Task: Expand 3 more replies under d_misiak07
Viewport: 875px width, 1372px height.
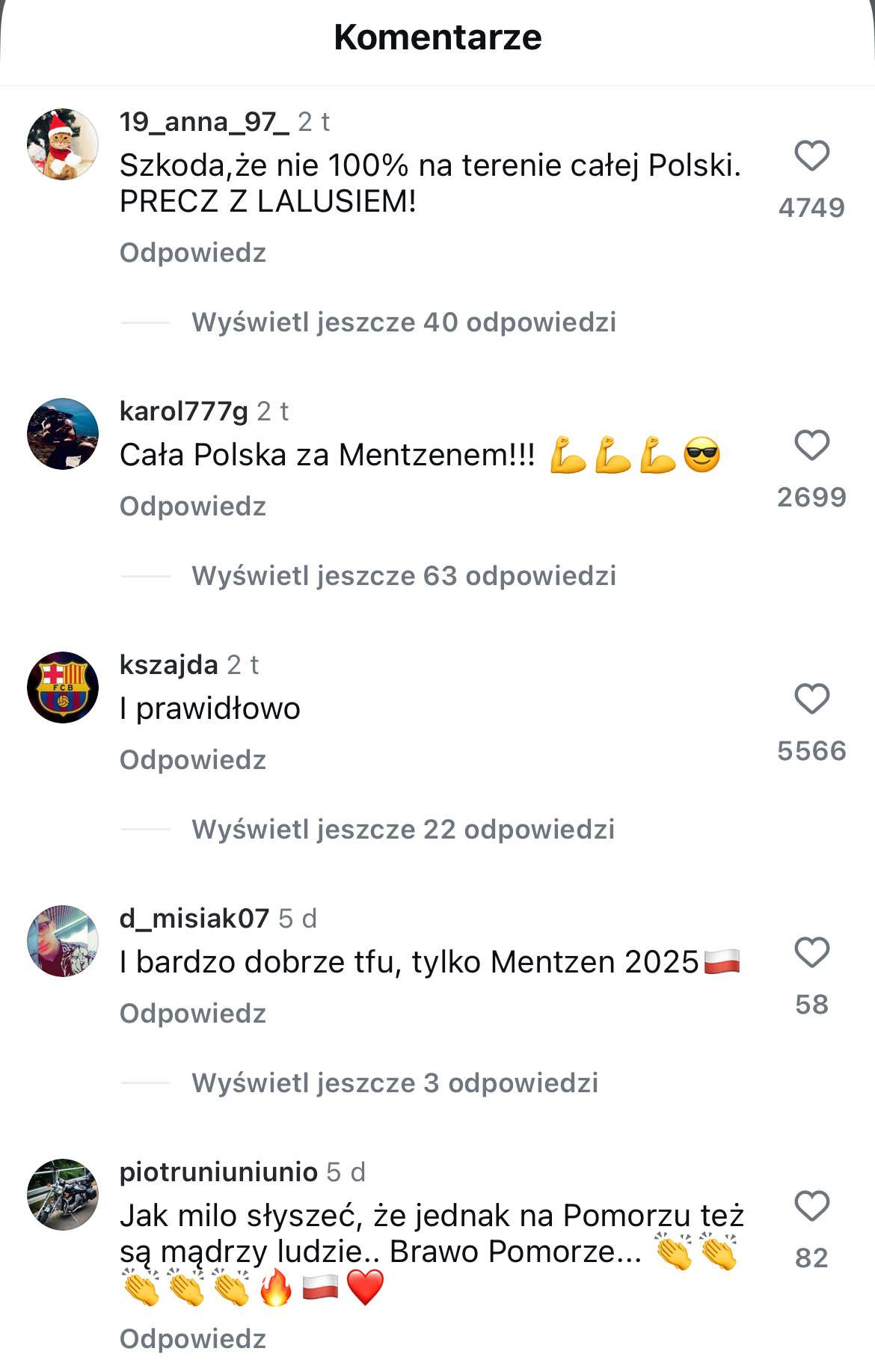Action: 395,1083
